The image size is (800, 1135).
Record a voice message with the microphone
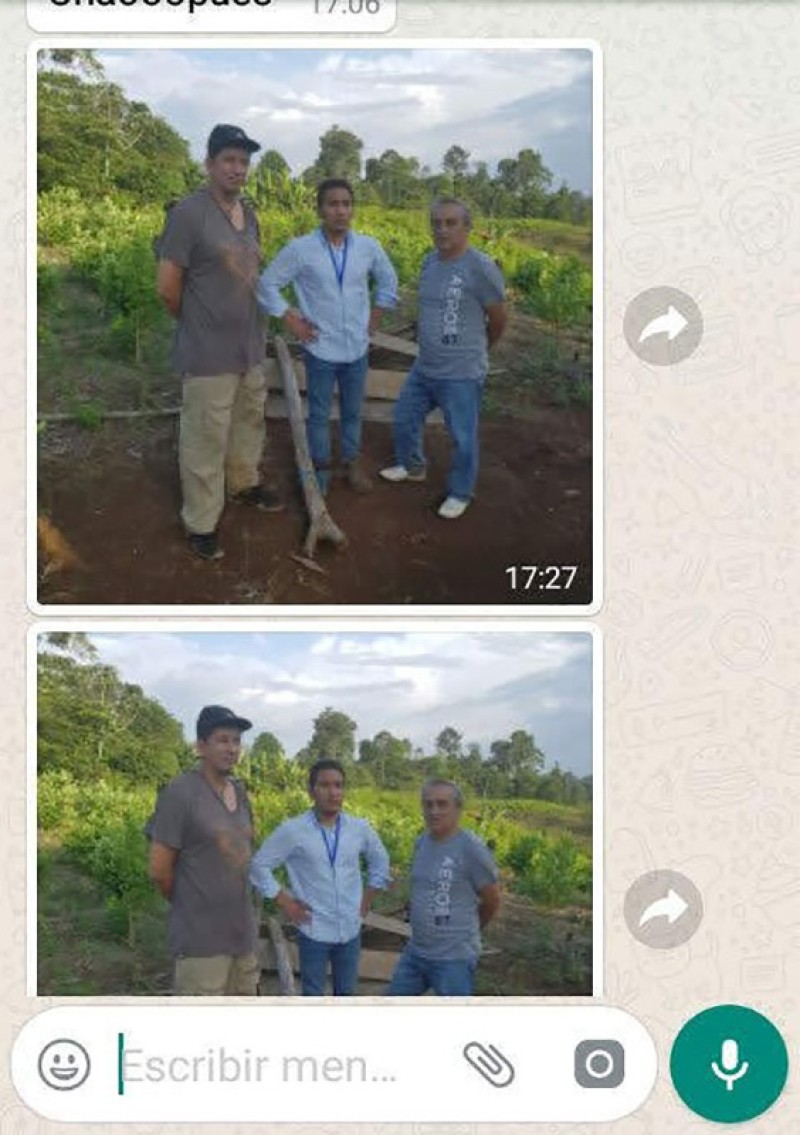click(x=728, y=1064)
